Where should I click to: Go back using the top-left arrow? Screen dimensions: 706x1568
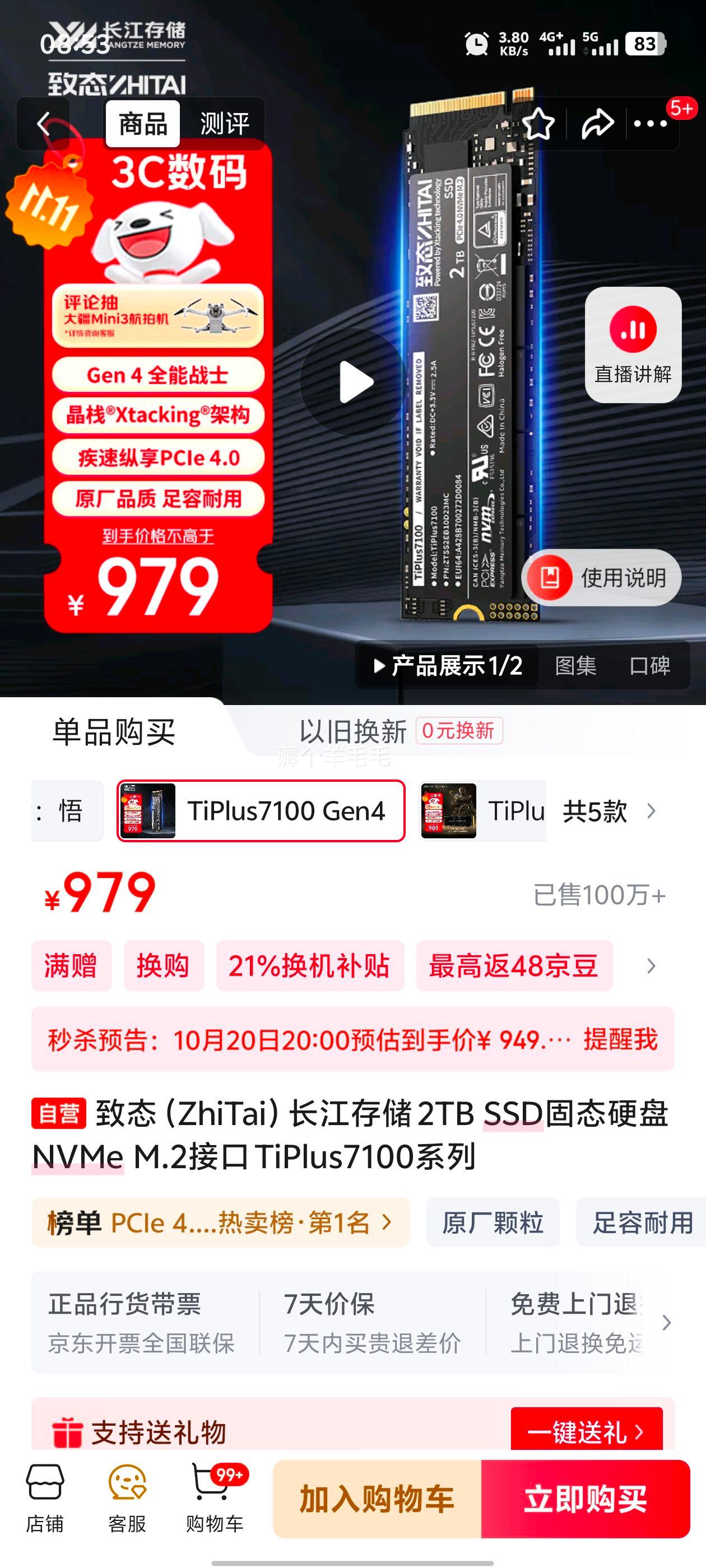point(43,124)
